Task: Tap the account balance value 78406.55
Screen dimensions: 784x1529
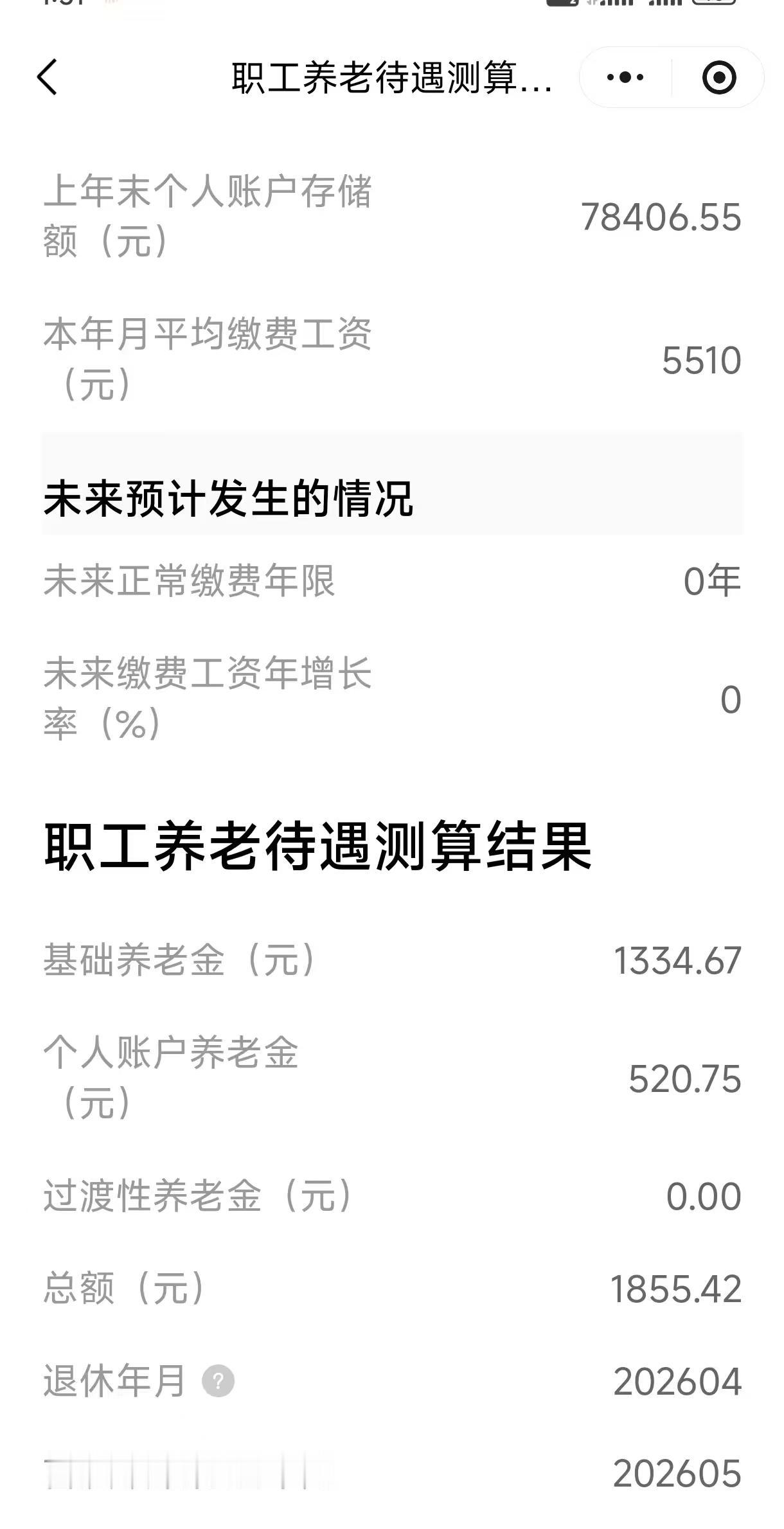Action: 660,219
